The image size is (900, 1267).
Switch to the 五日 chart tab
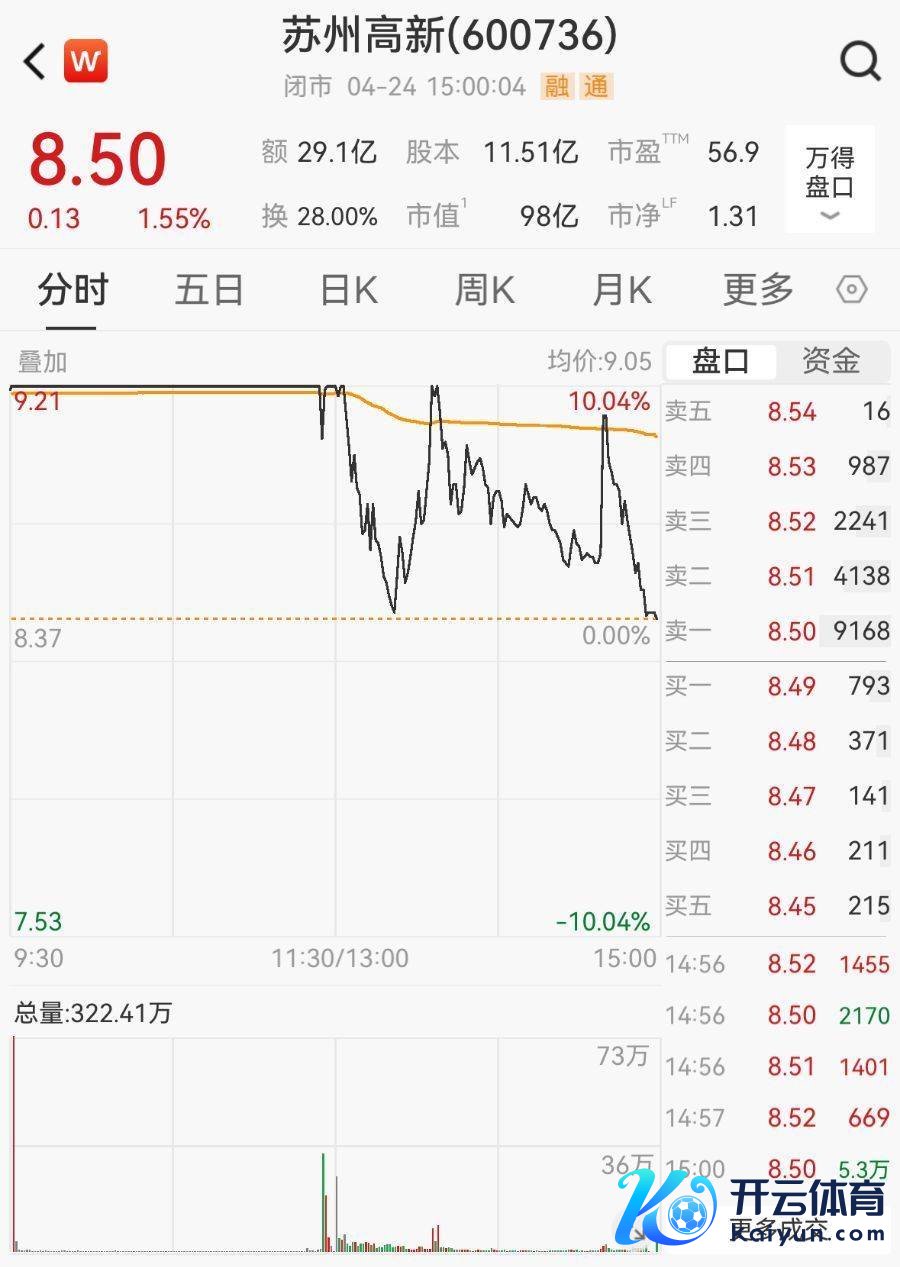(209, 290)
